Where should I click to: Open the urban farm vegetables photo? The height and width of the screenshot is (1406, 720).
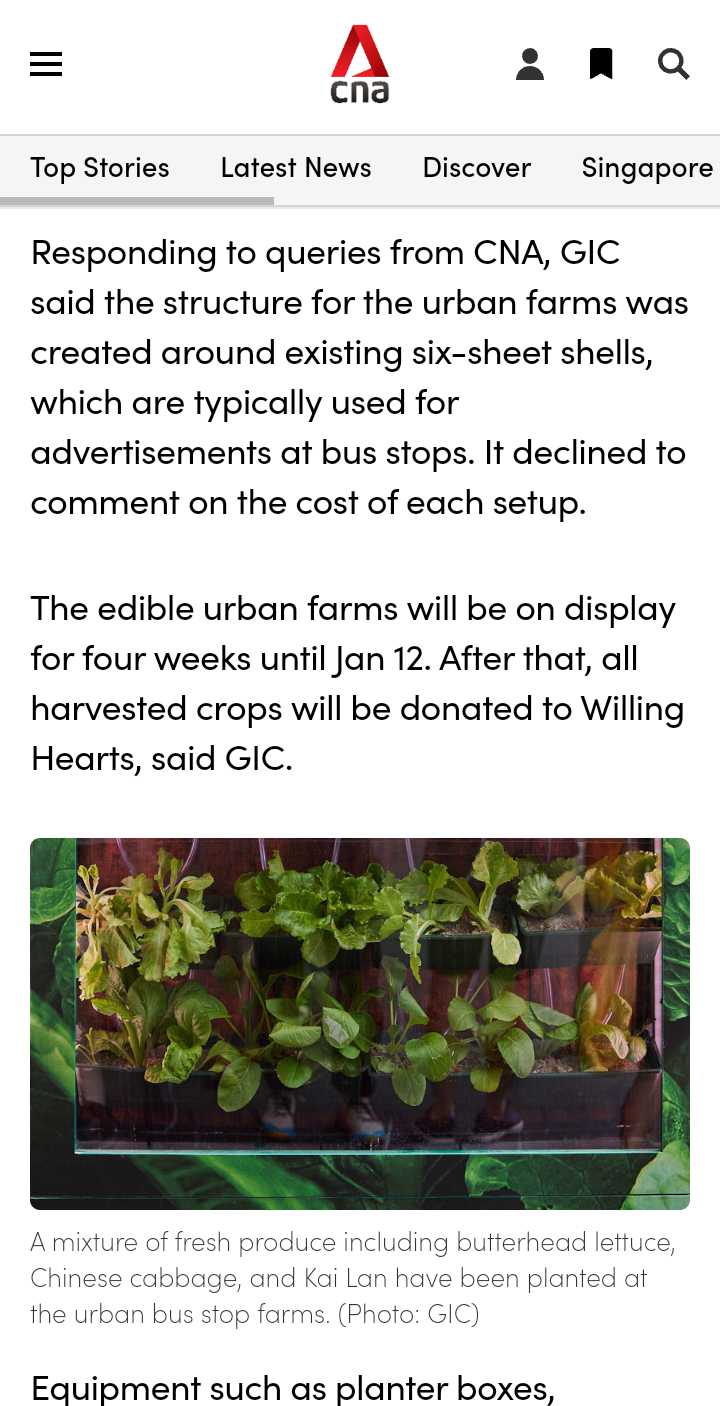coord(360,1024)
